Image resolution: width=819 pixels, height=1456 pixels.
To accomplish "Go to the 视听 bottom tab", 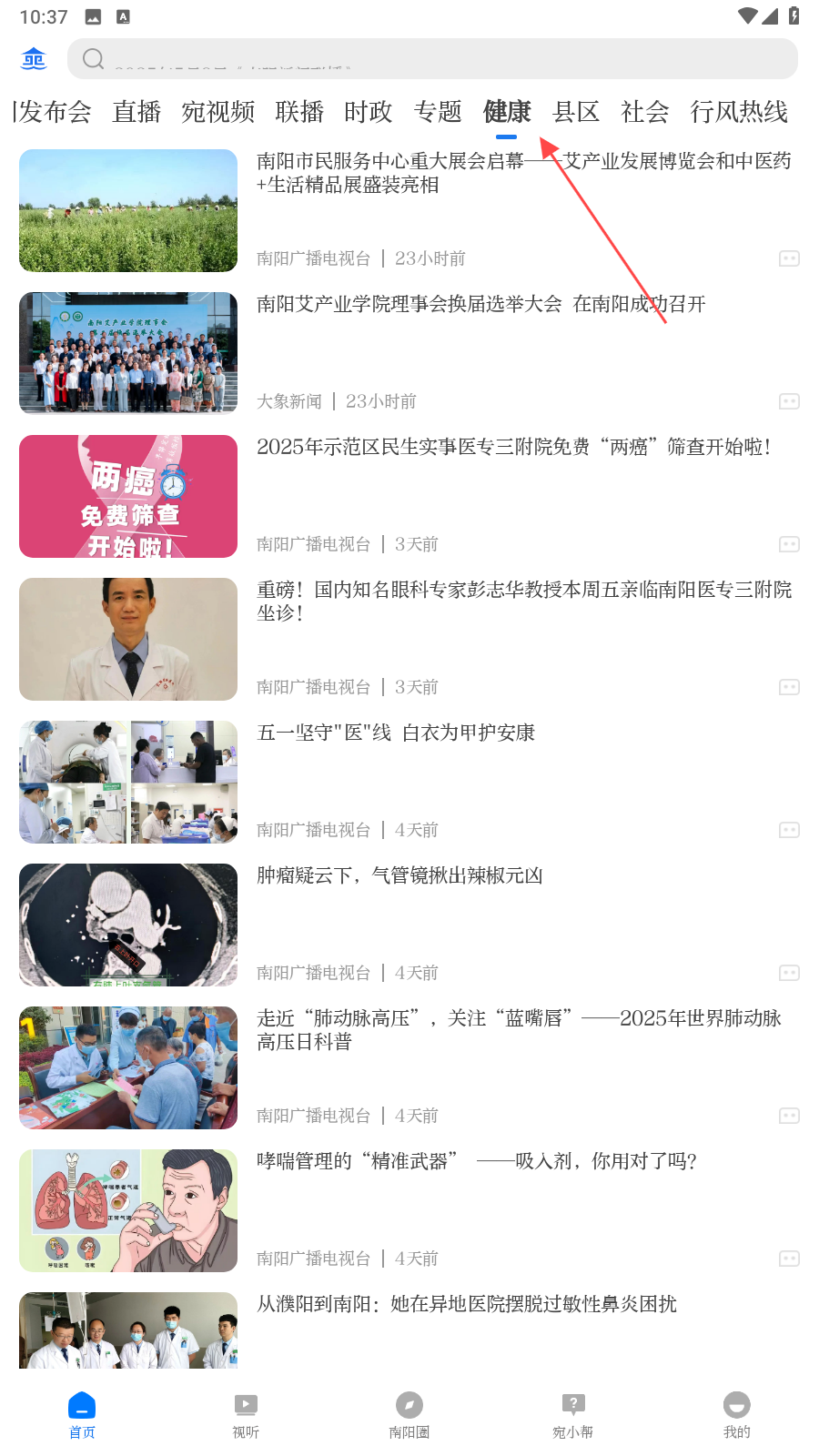I will click(x=246, y=1415).
